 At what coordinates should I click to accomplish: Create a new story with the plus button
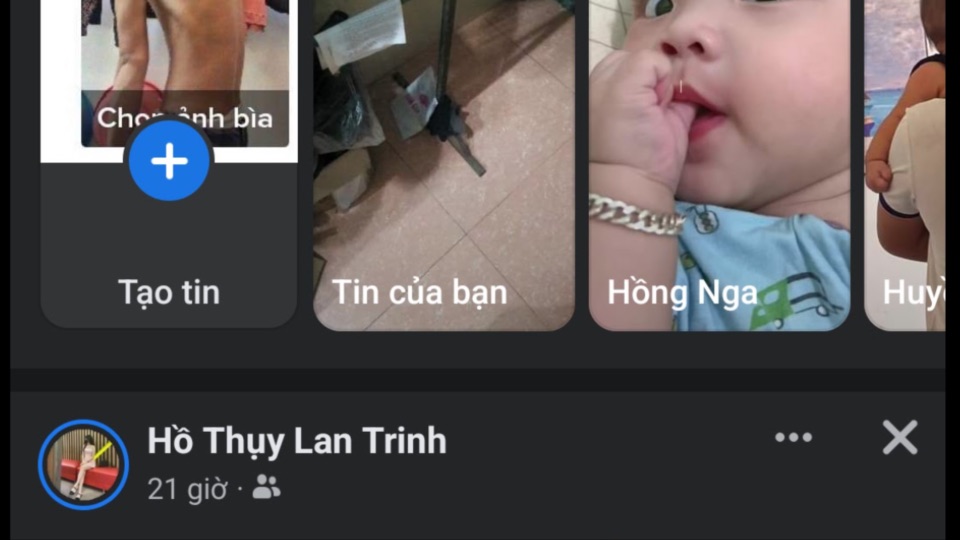coord(169,161)
